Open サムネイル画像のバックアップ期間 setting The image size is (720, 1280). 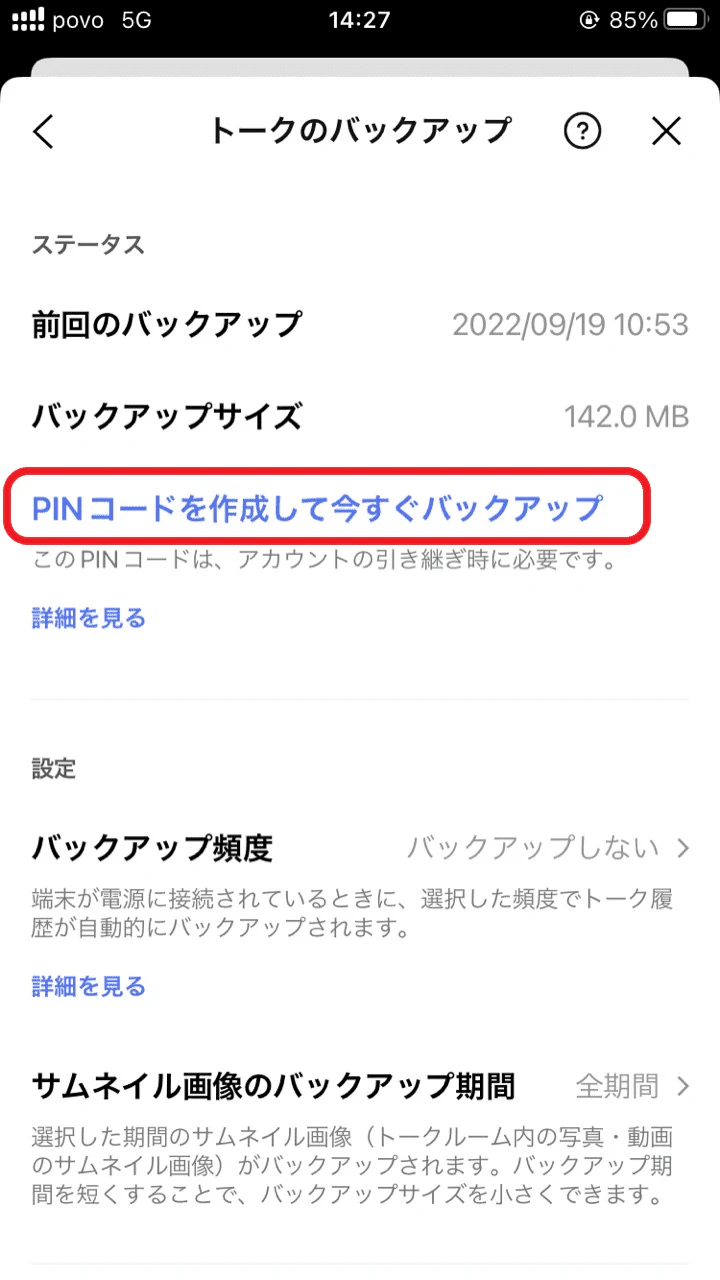click(360, 1085)
